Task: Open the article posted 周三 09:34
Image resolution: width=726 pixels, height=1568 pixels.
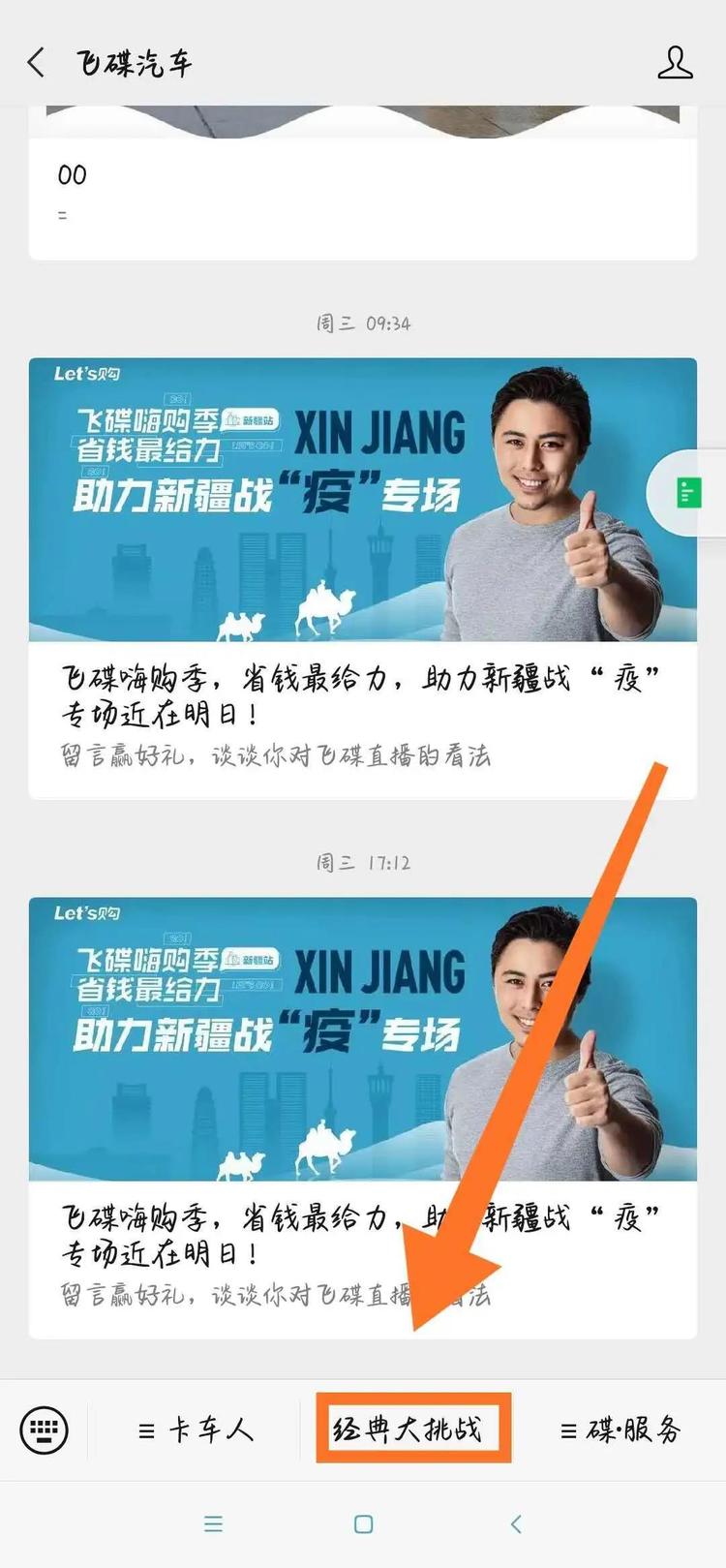Action: (362, 578)
